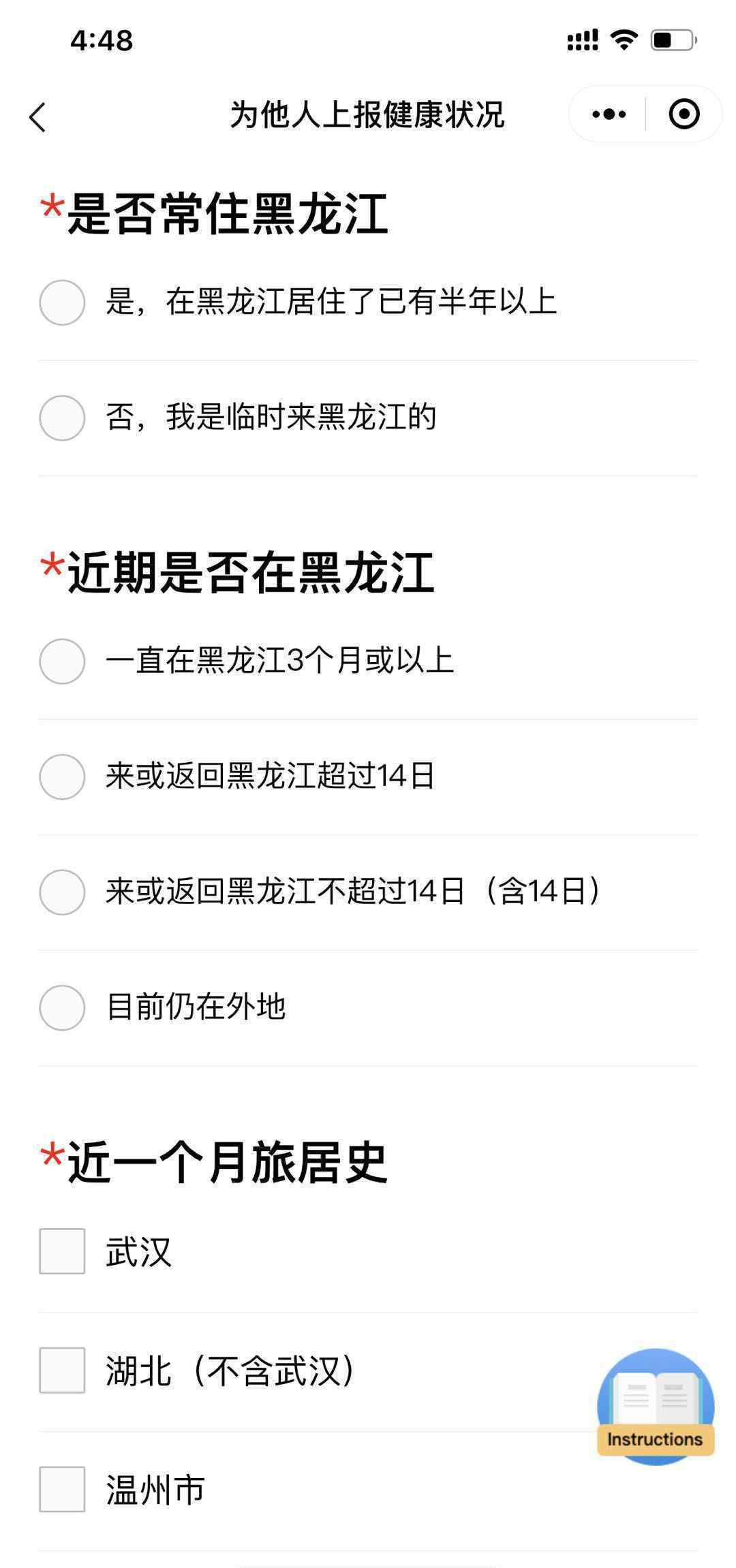The width and height of the screenshot is (736, 1568).
Task: Open the floating Instructions button
Action: pos(656,1407)
